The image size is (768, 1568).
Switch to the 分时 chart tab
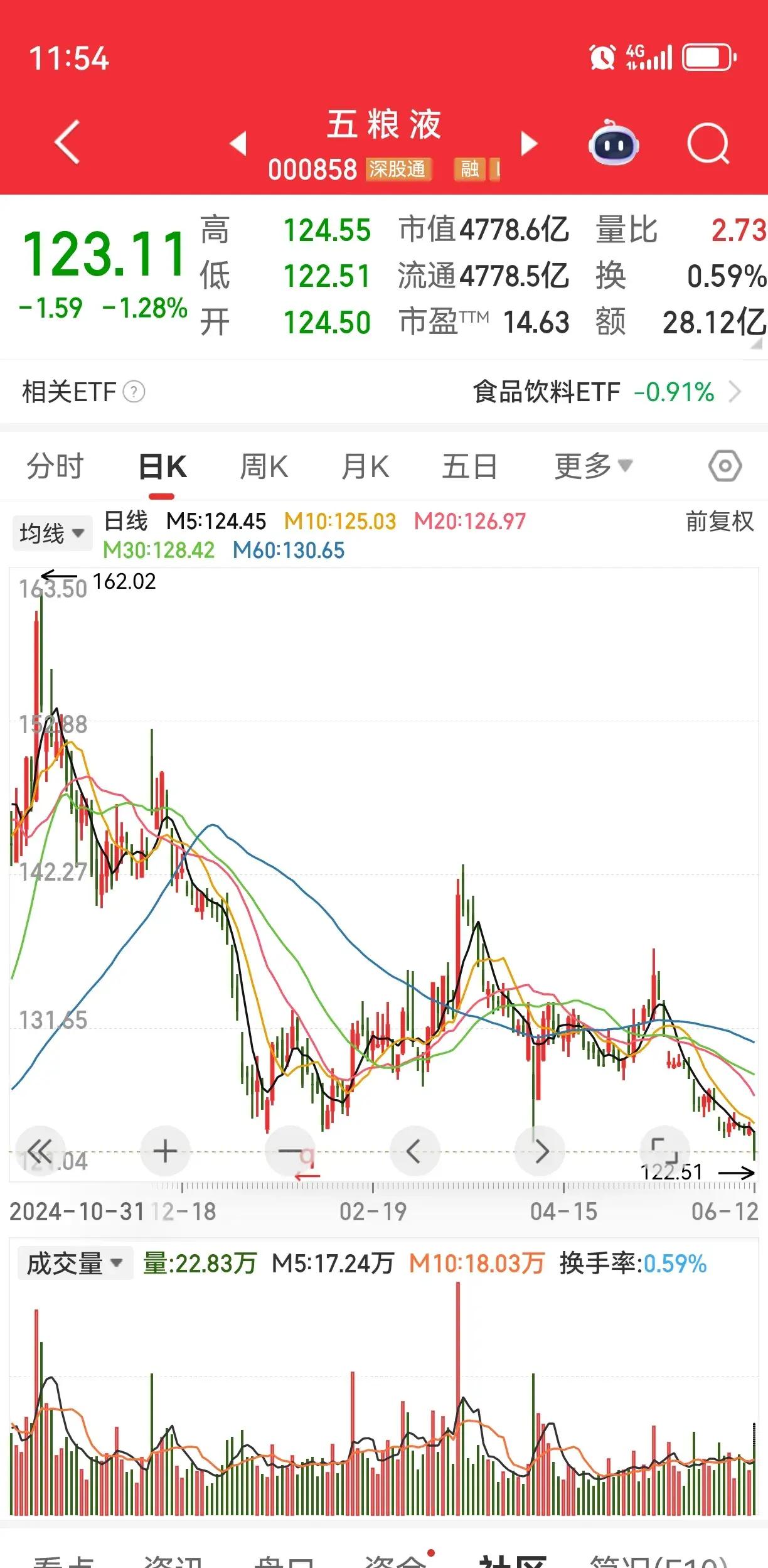(55, 466)
